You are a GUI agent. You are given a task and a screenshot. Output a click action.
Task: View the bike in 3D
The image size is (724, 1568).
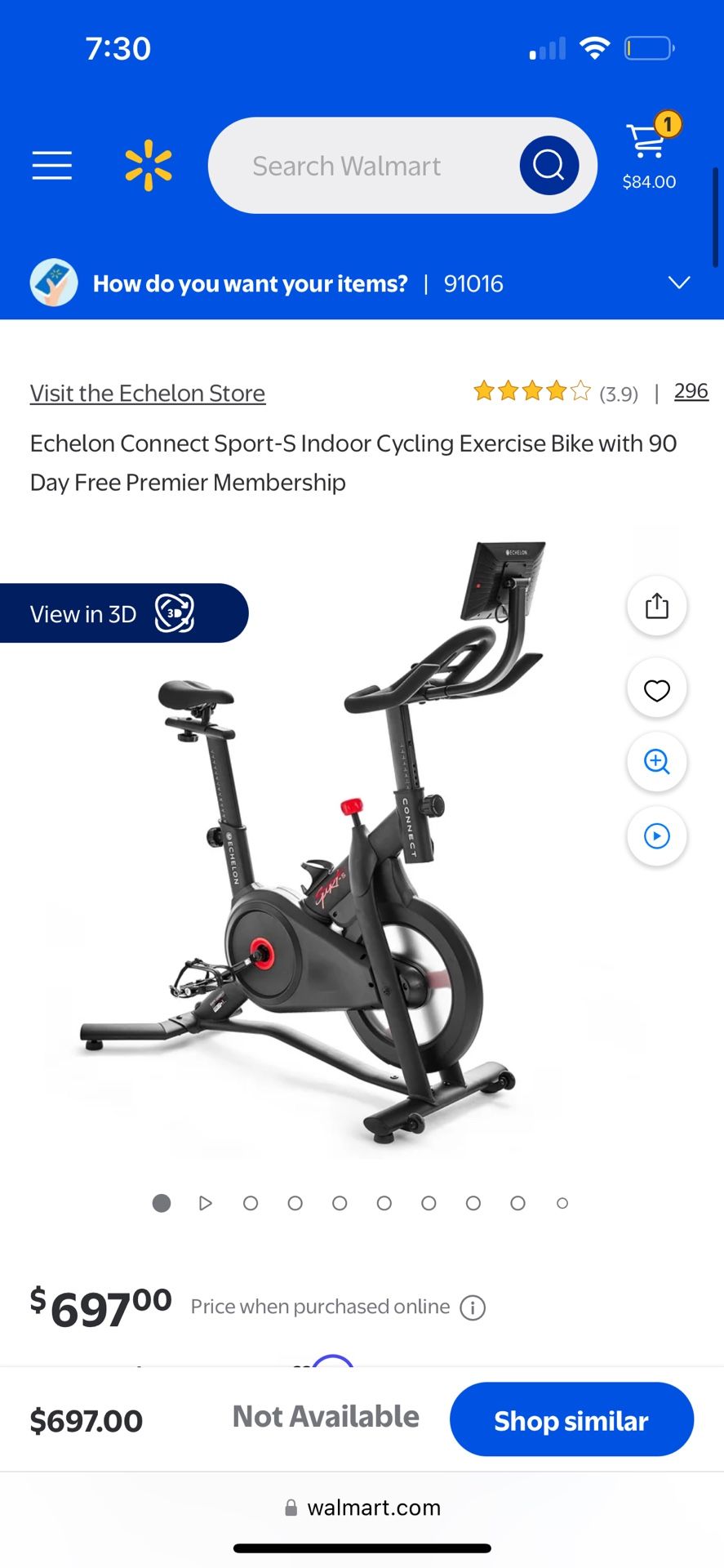tap(122, 613)
